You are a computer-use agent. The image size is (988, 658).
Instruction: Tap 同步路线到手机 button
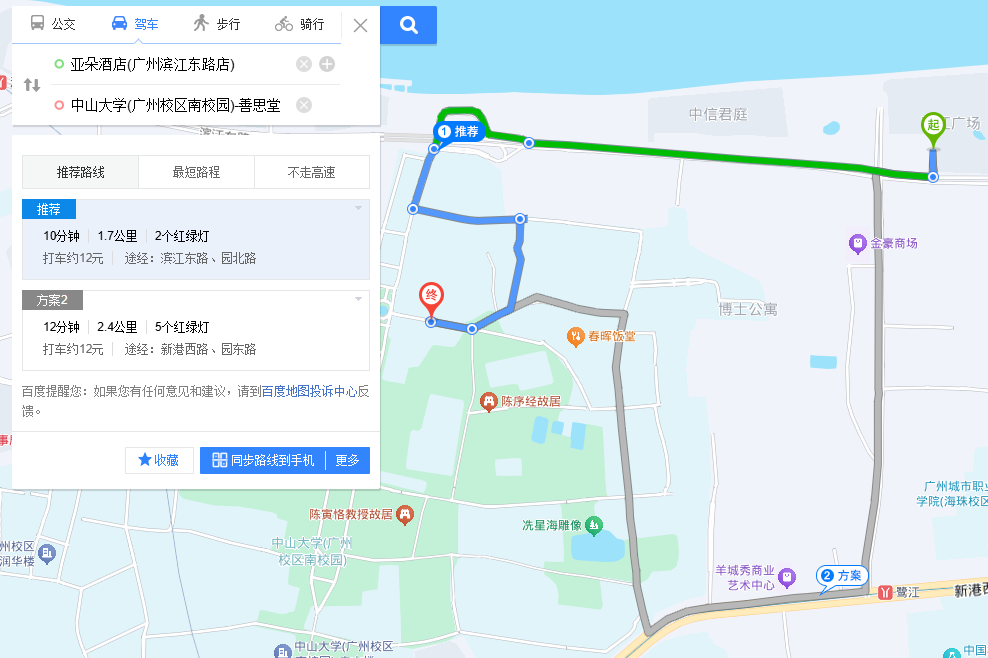tap(263, 460)
